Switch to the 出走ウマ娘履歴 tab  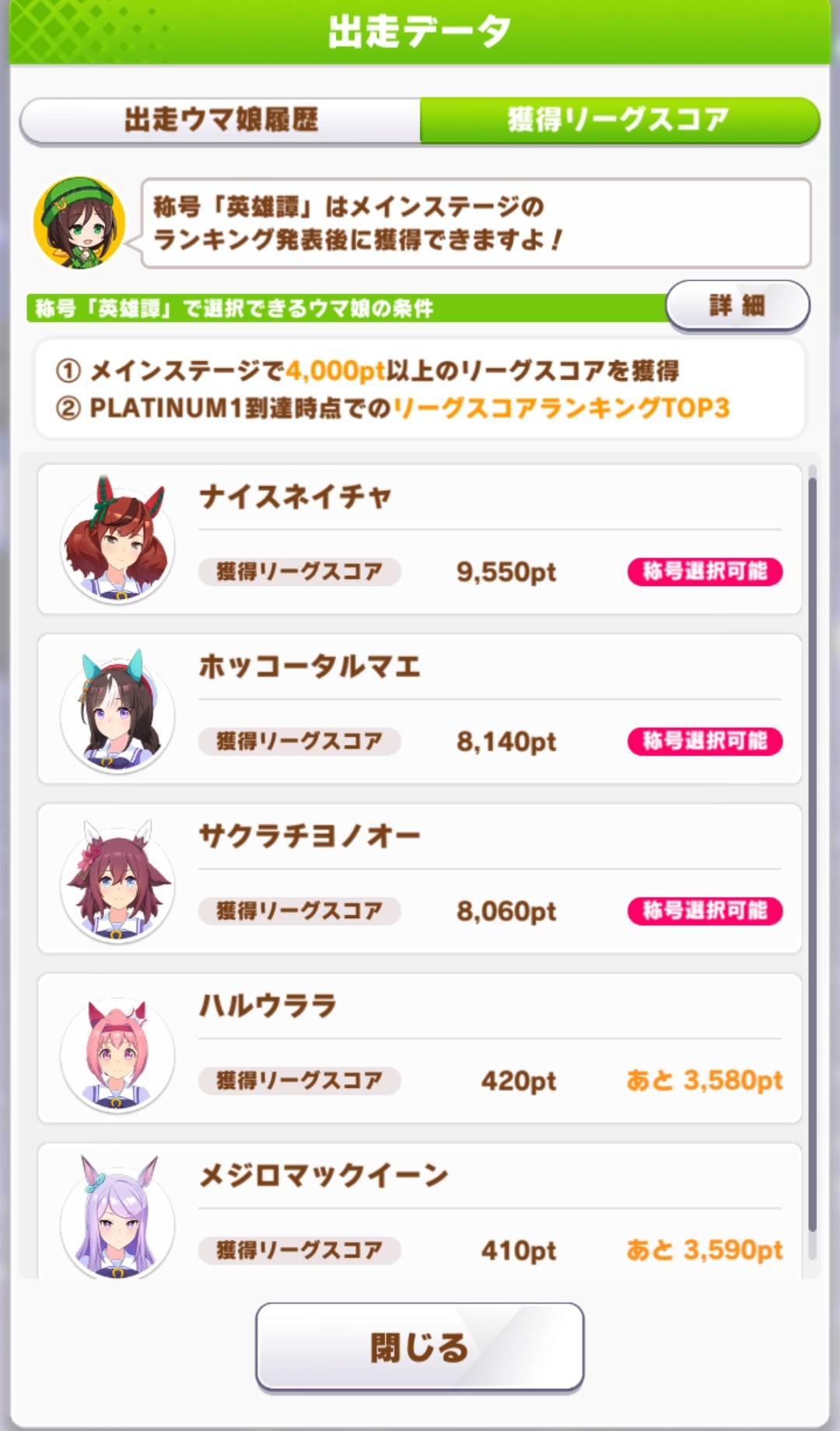click(x=221, y=120)
